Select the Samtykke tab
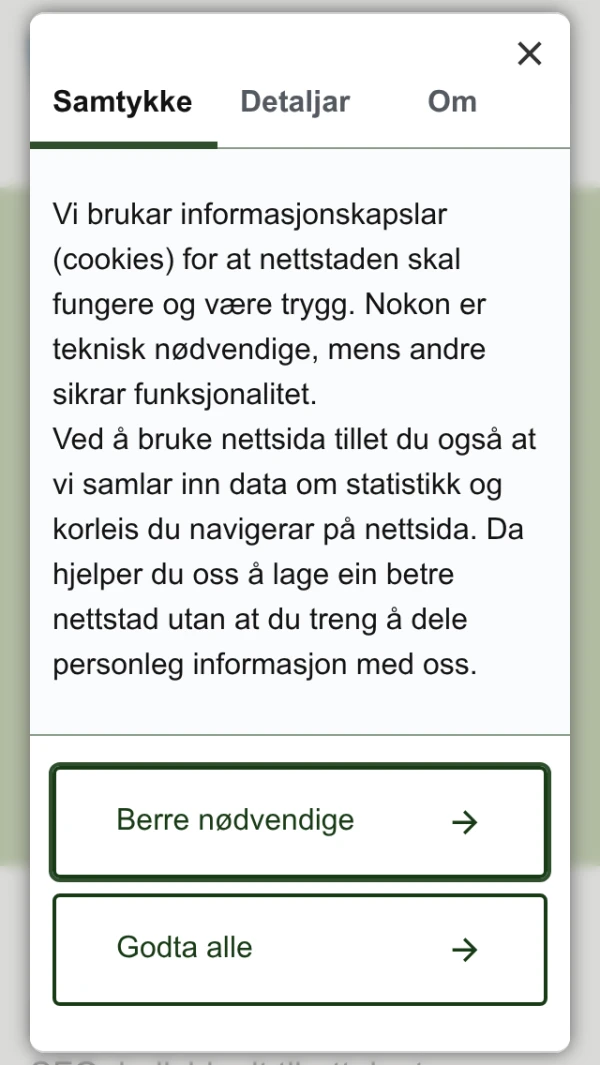The image size is (600, 1065). 122,102
